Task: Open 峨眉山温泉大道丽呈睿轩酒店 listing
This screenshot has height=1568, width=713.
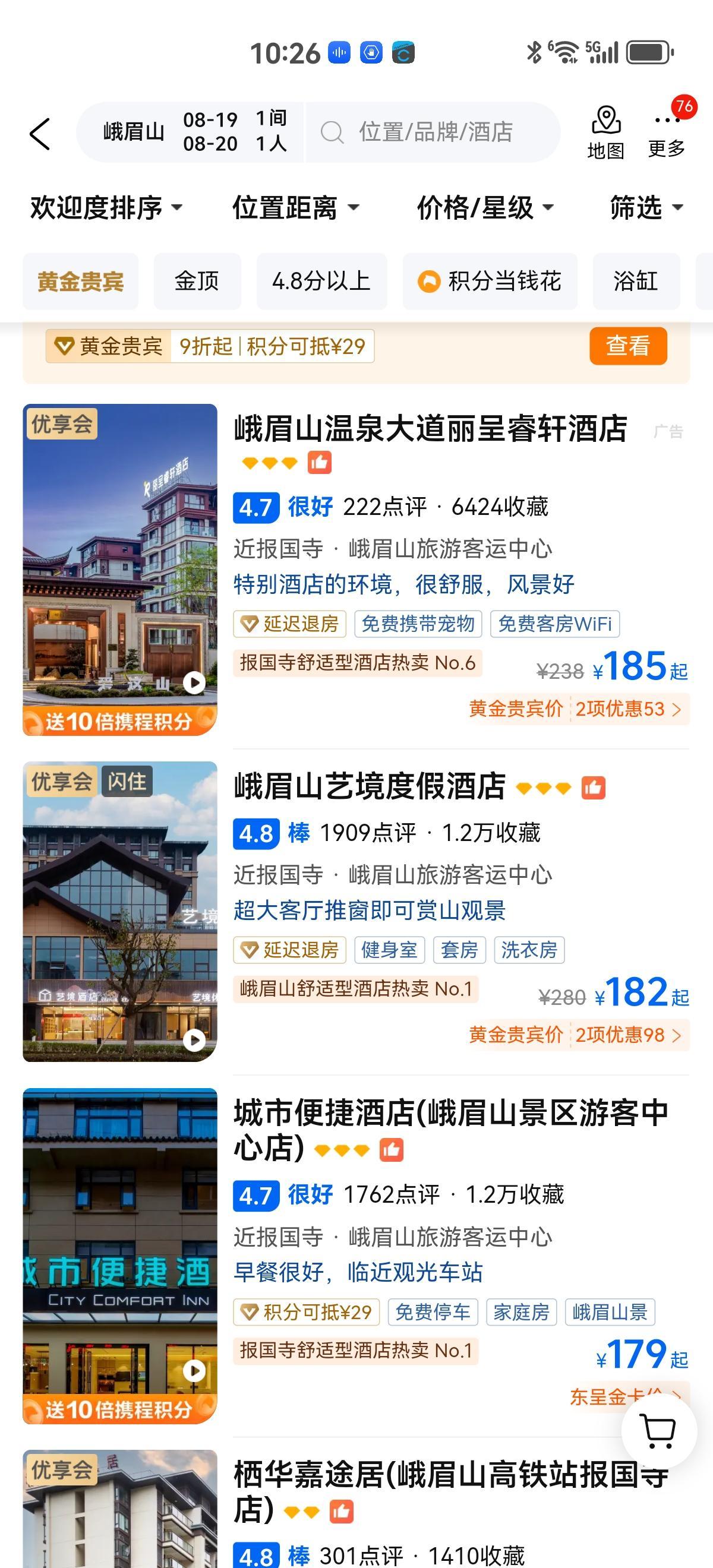Action: coord(430,428)
